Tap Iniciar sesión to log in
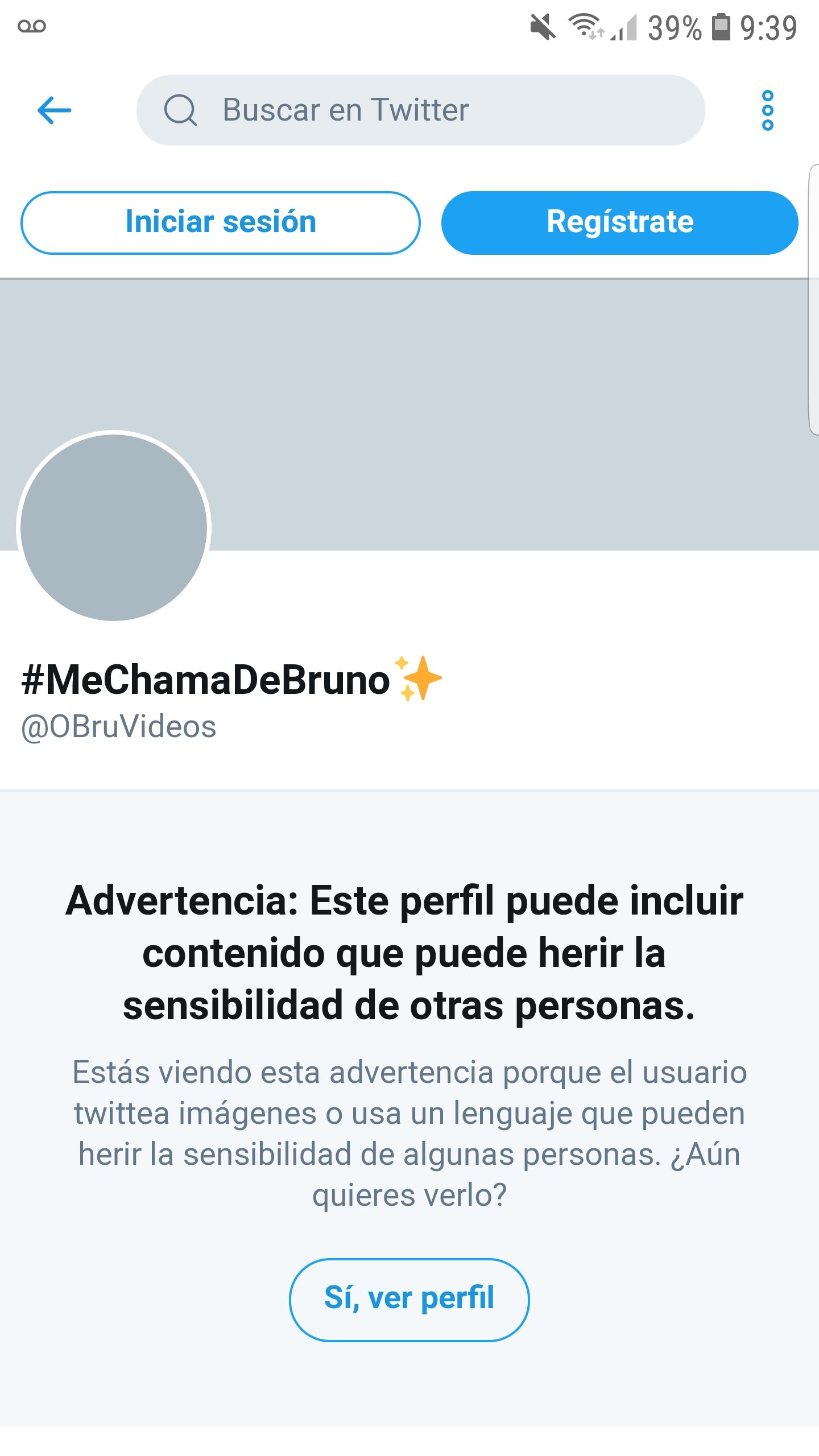This screenshot has height=1456, width=819. 221,222
